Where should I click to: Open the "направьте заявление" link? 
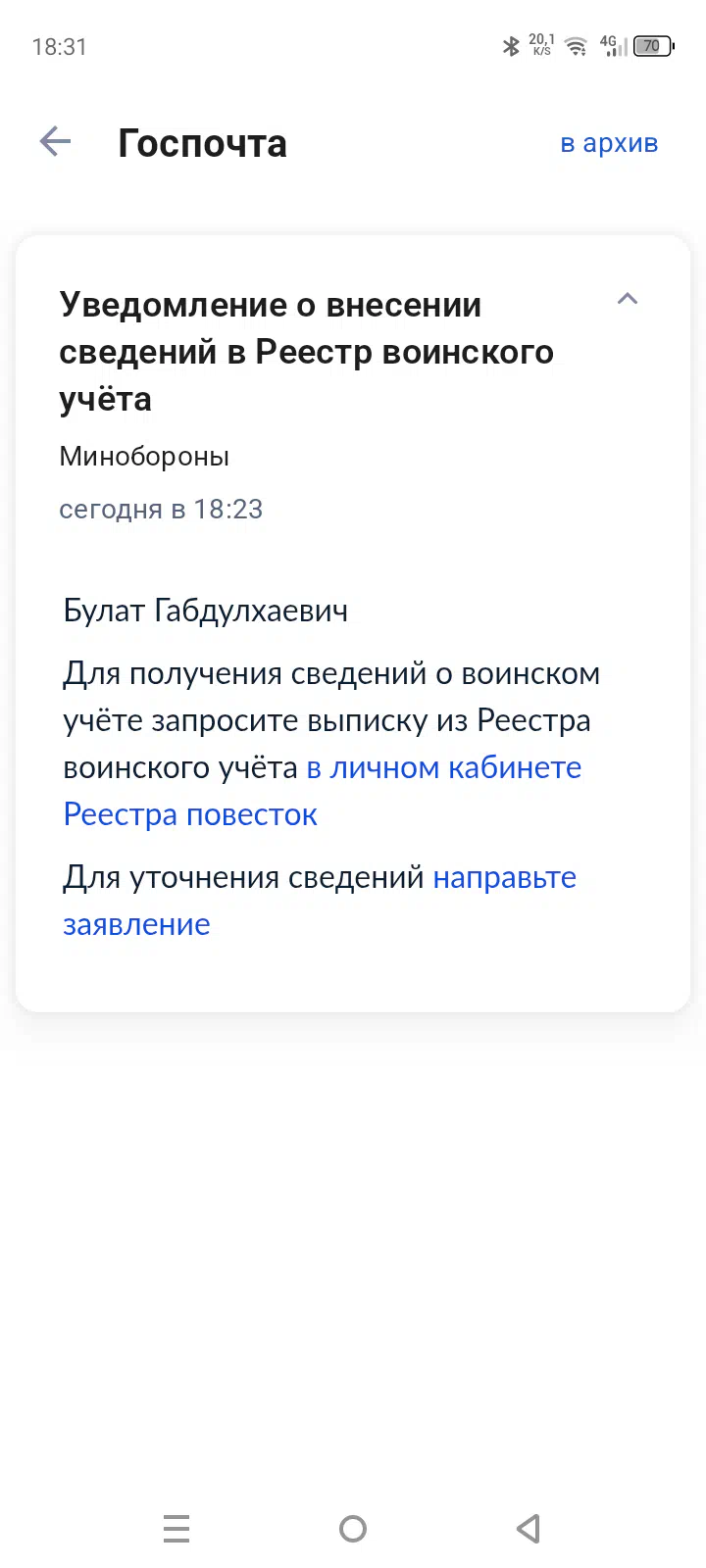click(320, 901)
